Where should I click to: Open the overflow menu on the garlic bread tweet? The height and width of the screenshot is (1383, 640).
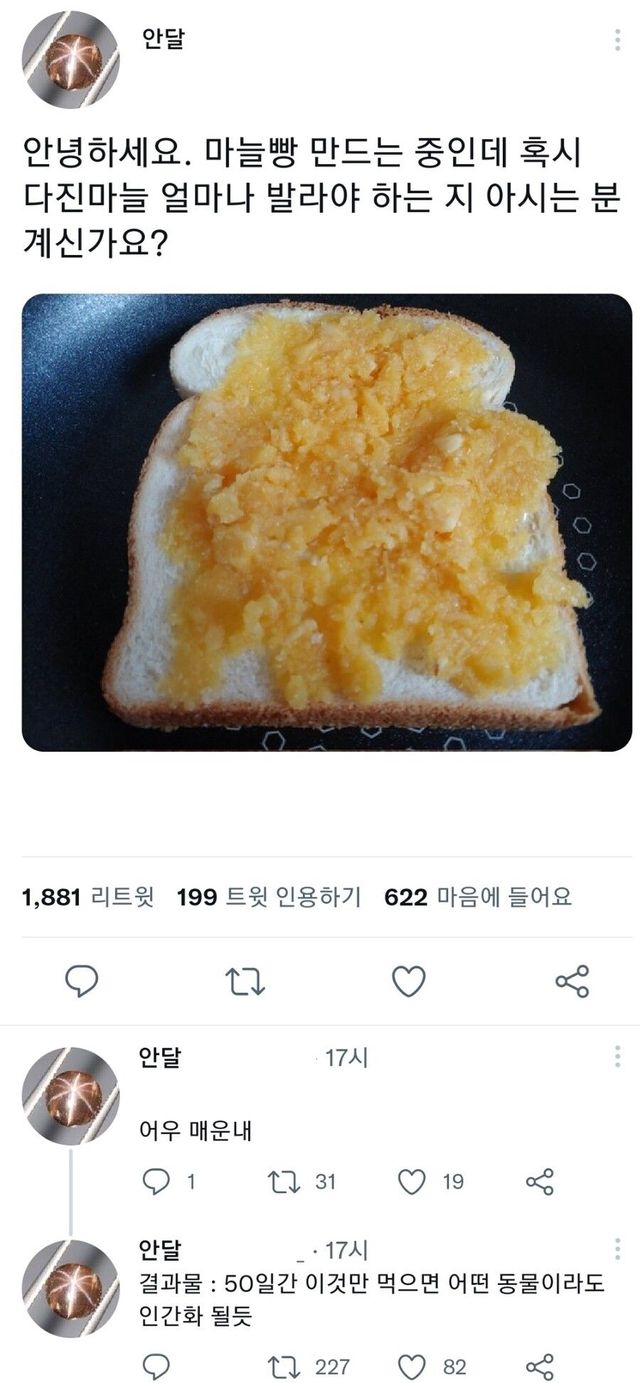(x=617, y=41)
